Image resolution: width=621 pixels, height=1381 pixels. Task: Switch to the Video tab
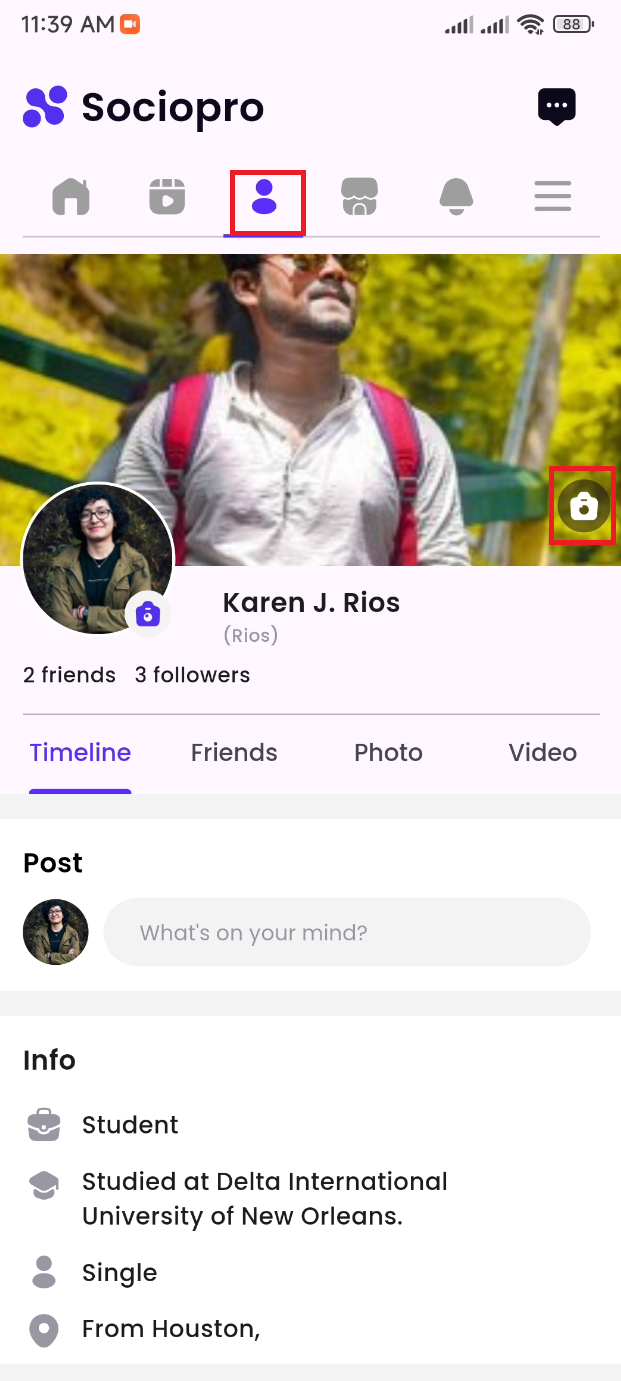click(x=542, y=753)
